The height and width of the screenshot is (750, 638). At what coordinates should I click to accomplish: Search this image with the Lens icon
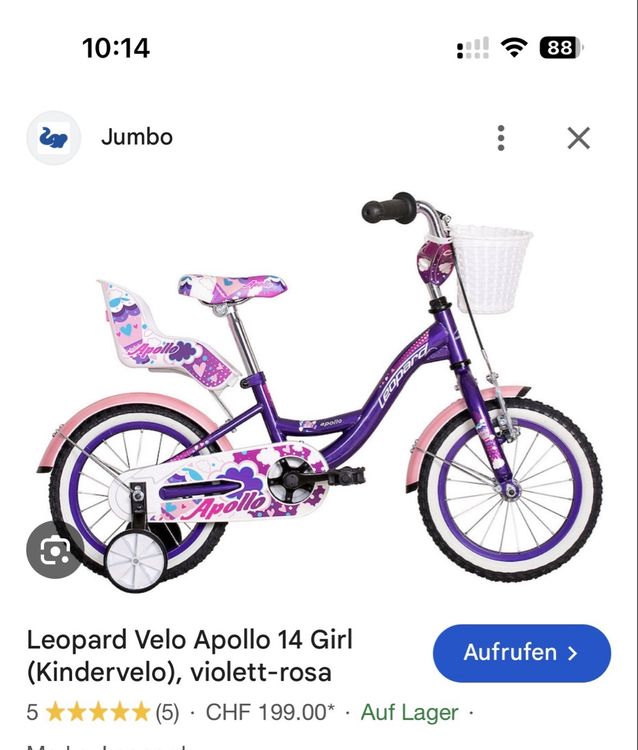55,550
